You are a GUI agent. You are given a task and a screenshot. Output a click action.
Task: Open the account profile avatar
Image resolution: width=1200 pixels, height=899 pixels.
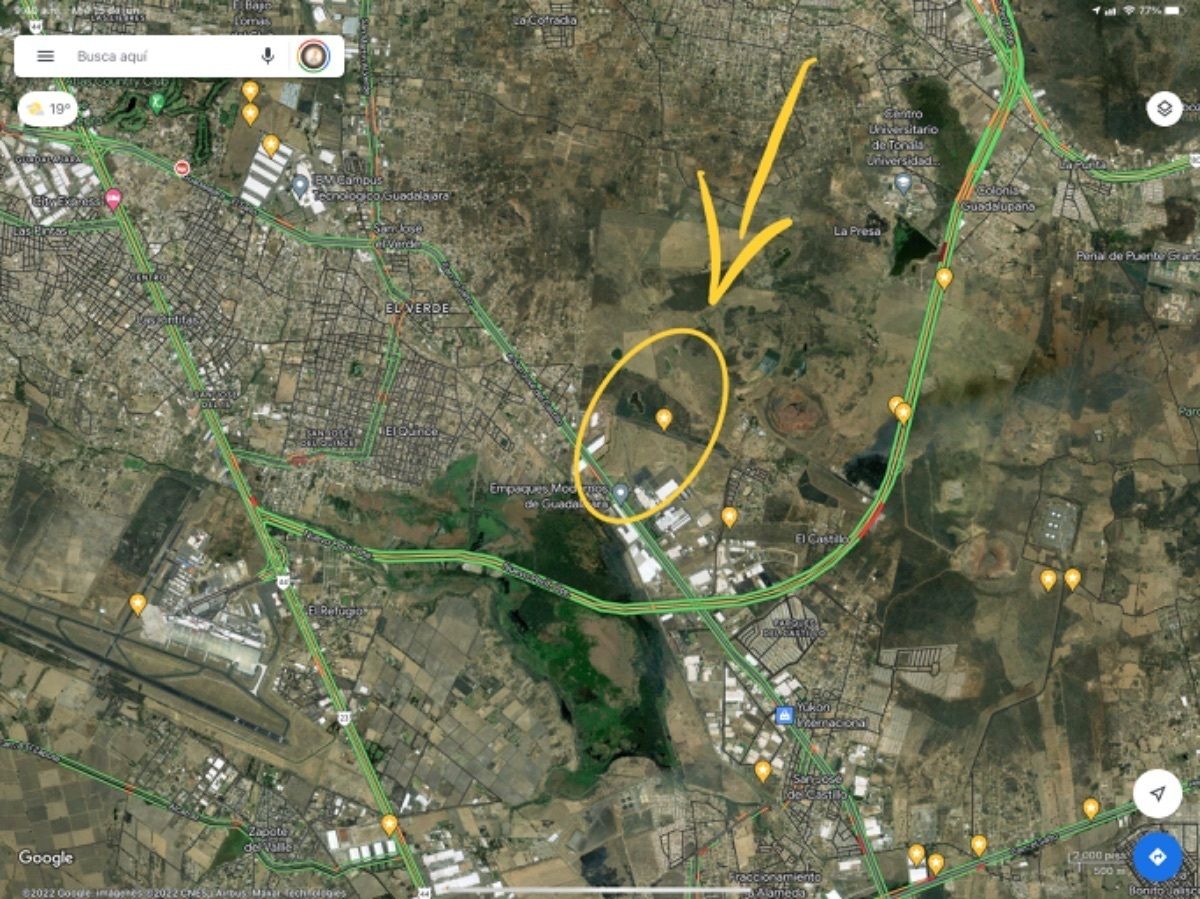[313, 56]
